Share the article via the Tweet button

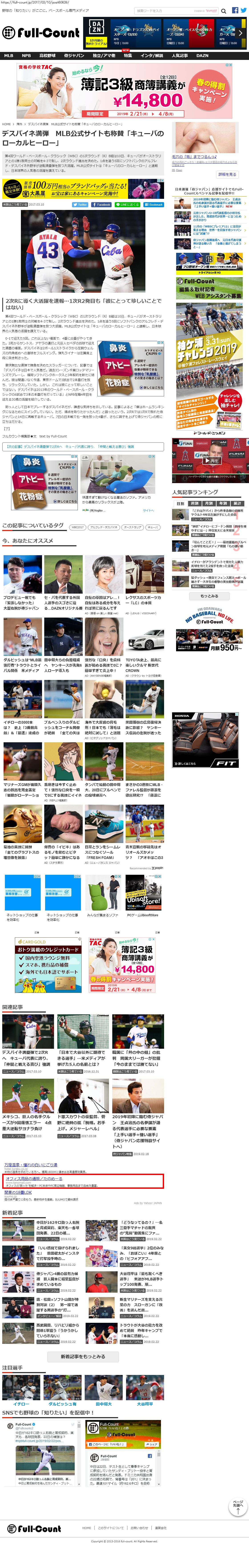(x=80, y=205)
